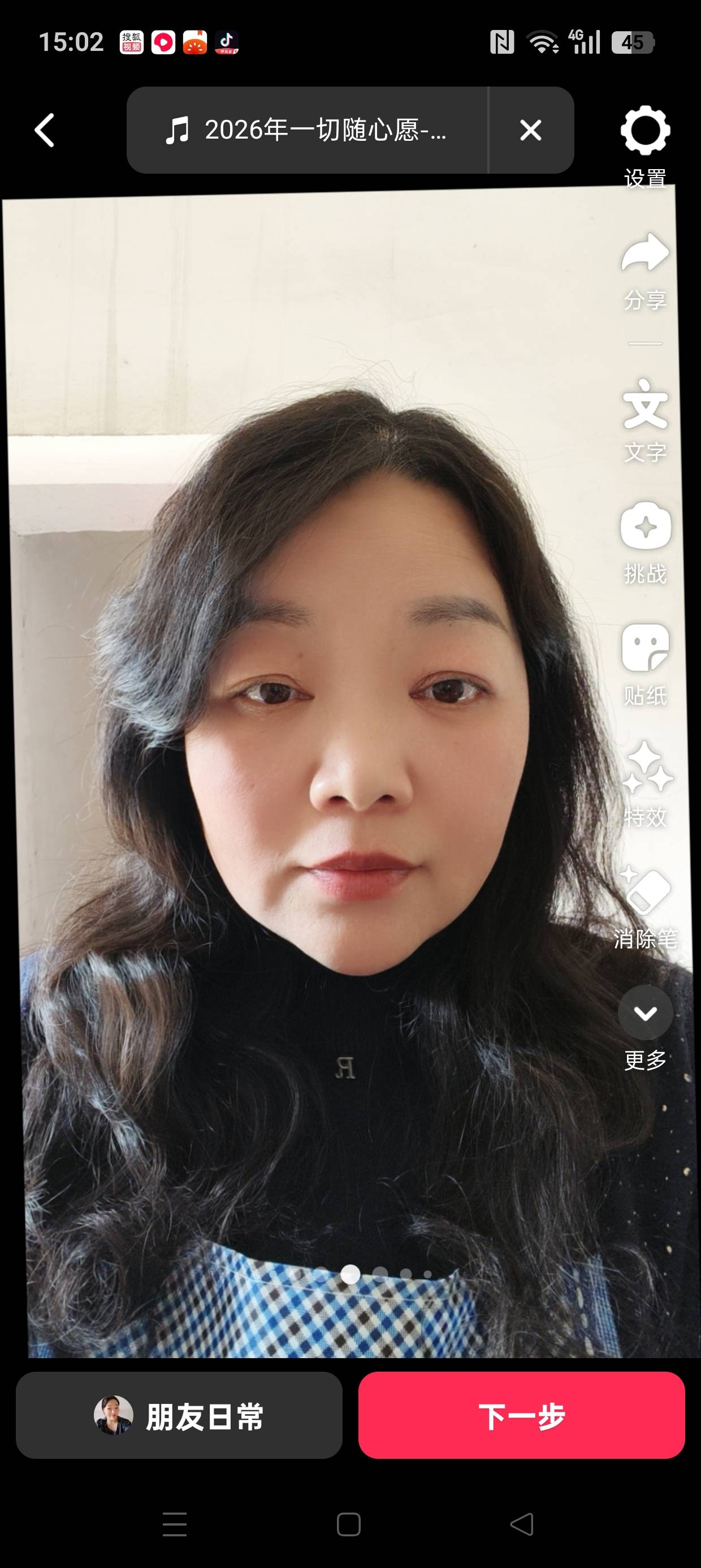Open the selected music track 2026年一切随心愿

306,130
